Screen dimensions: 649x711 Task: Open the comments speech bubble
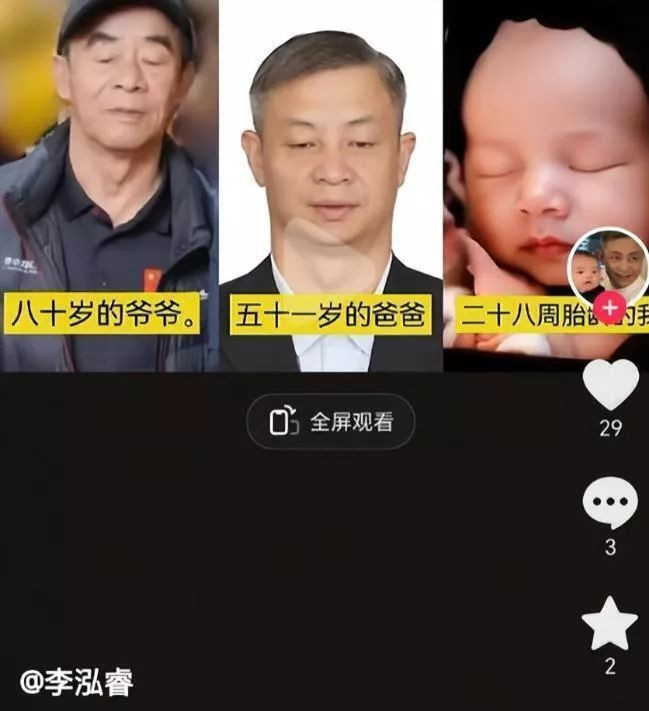[610, 503]
